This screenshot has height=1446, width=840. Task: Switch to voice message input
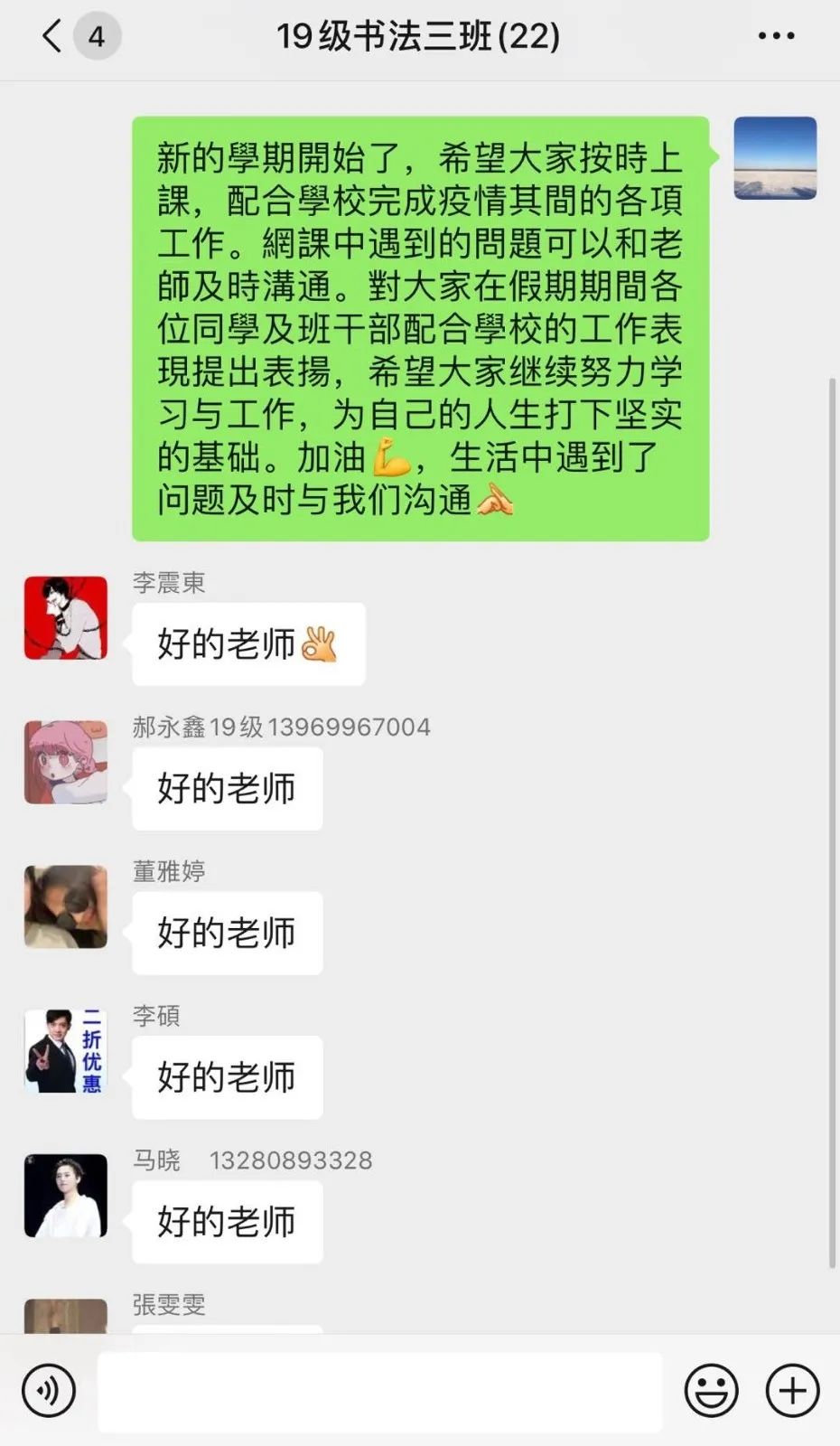[x=49, y=1391]
